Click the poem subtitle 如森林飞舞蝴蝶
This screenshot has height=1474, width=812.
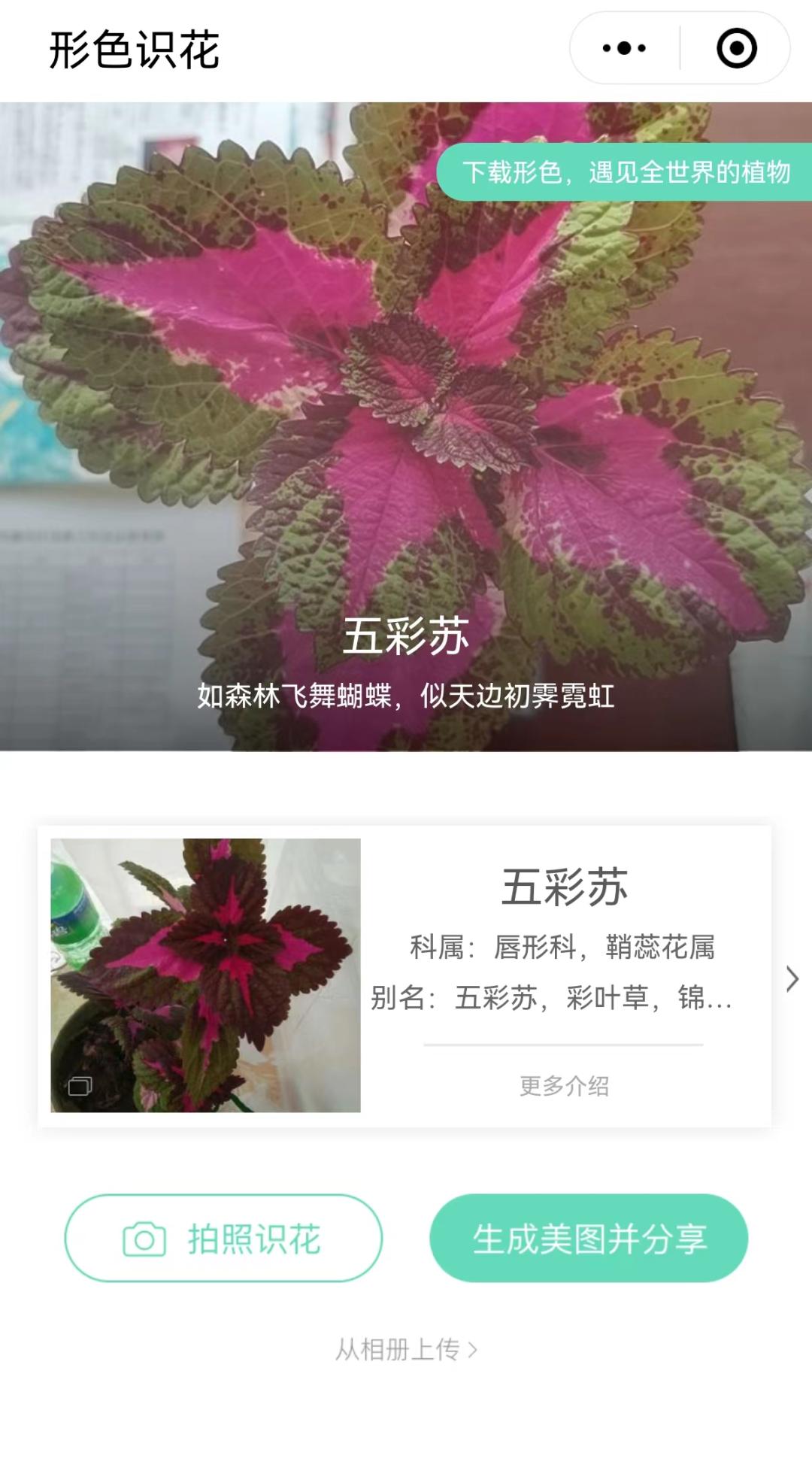tap(406, 696)
